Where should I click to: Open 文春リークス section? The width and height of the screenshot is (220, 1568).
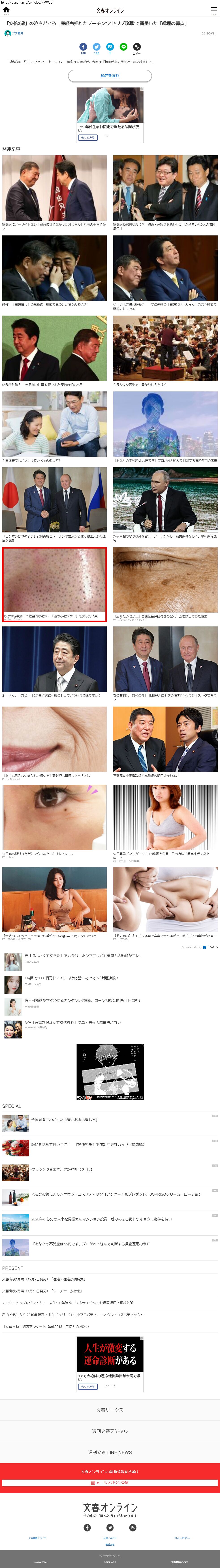(x=110, y=1410)
